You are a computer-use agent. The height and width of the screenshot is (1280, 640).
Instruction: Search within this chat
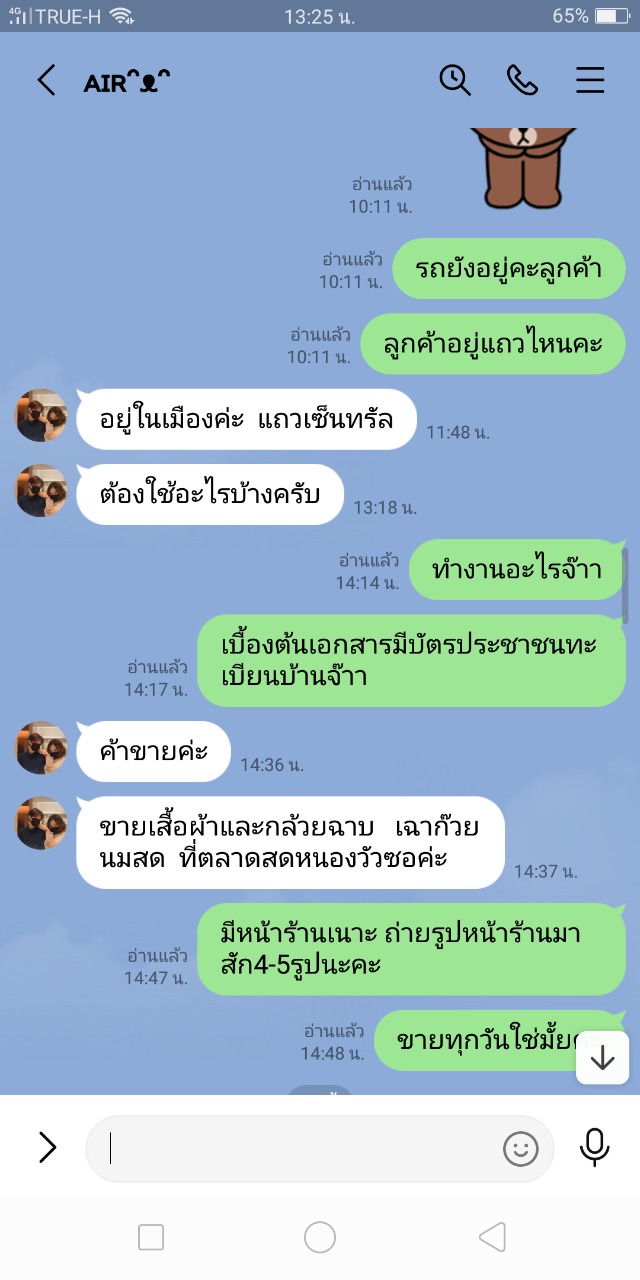point(455,80)
